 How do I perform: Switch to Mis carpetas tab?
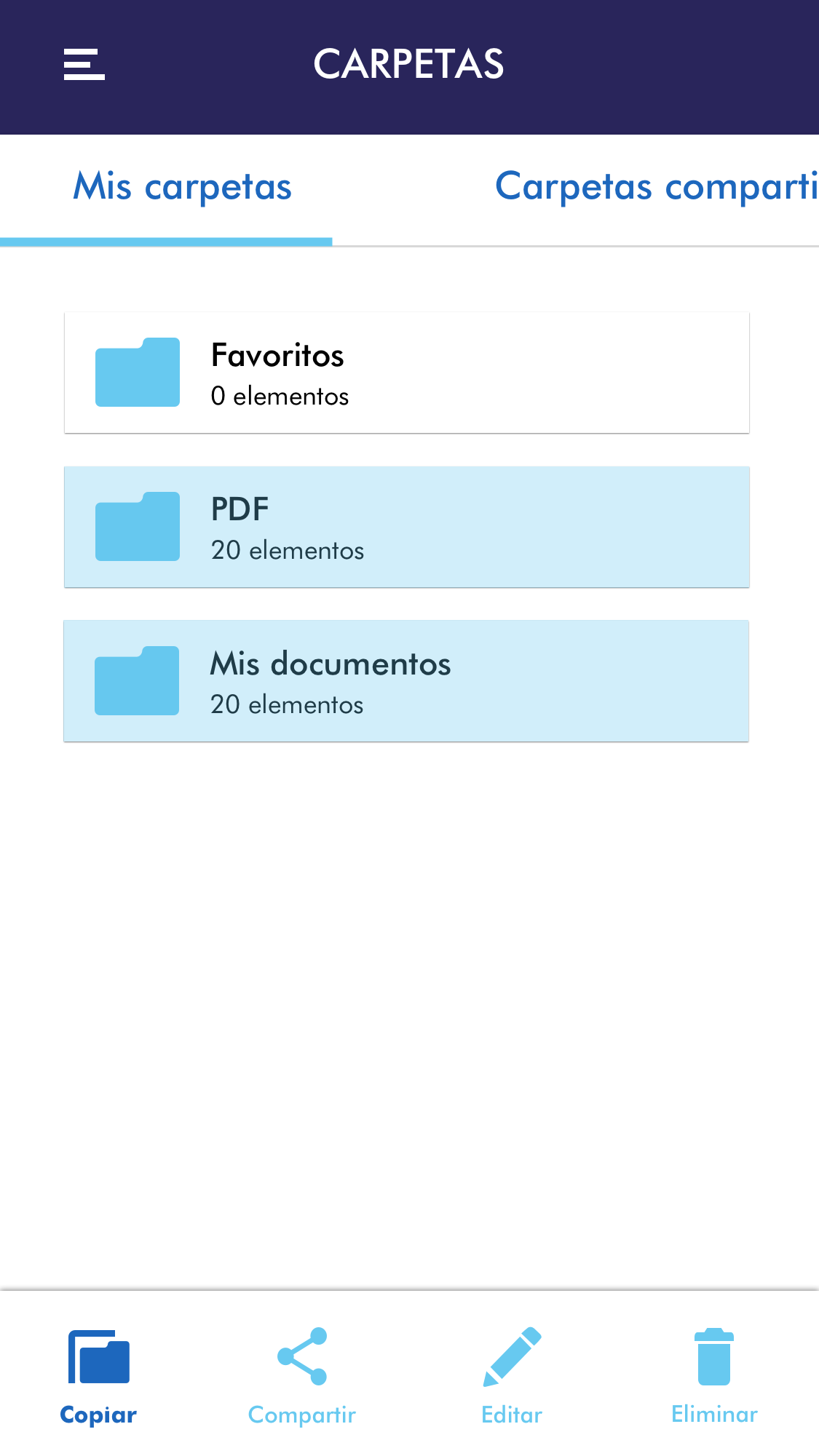point(182,187)
